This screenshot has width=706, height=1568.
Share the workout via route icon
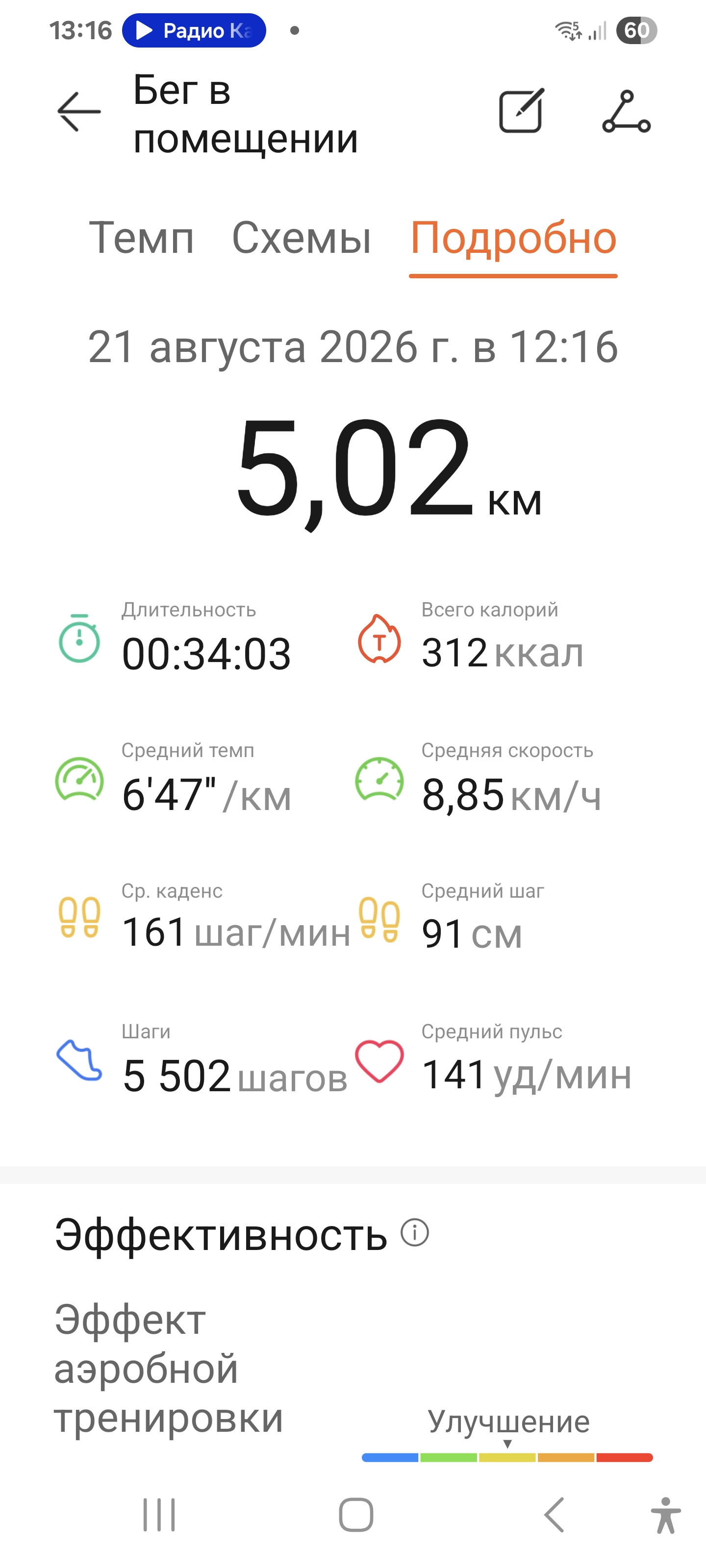pos(626,111)
